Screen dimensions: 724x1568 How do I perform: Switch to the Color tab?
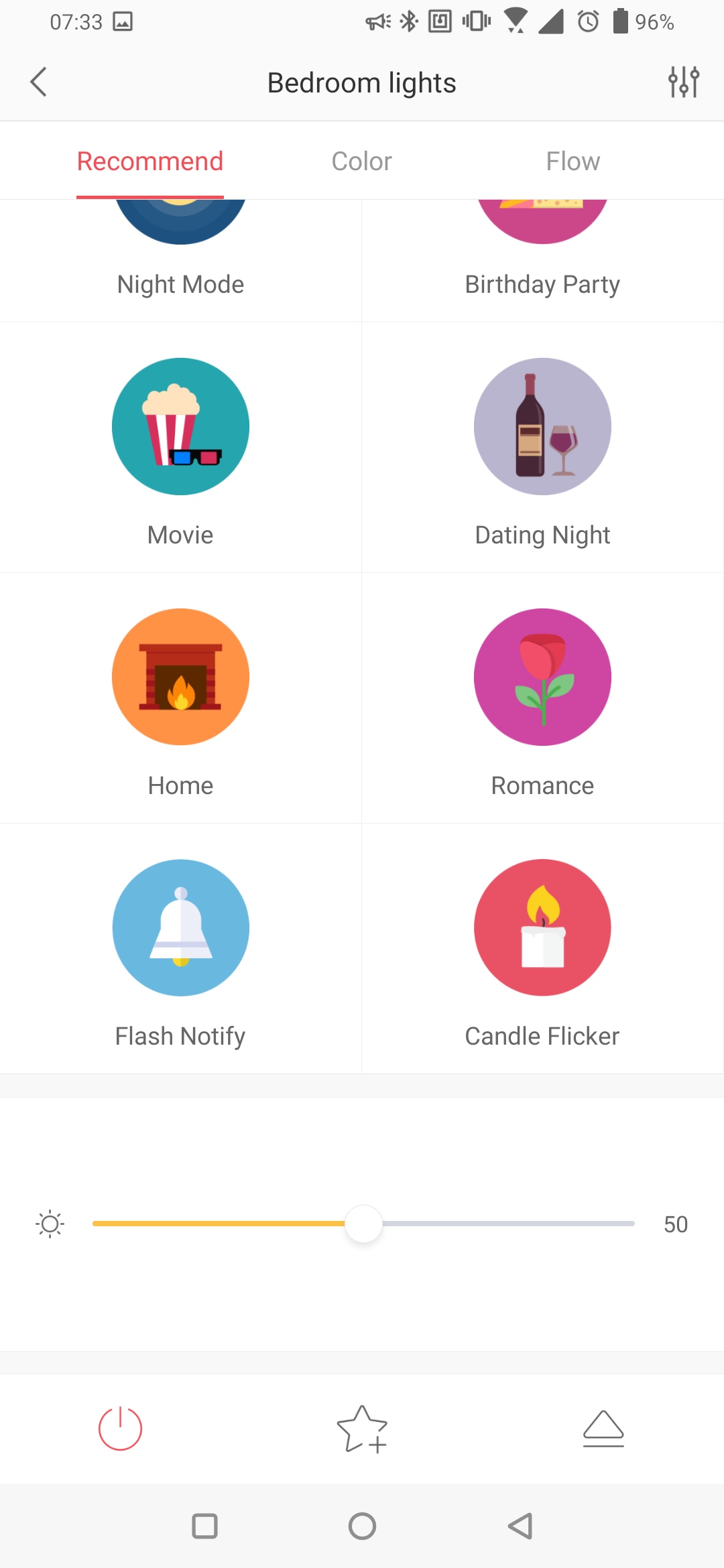tap(362, 161)
